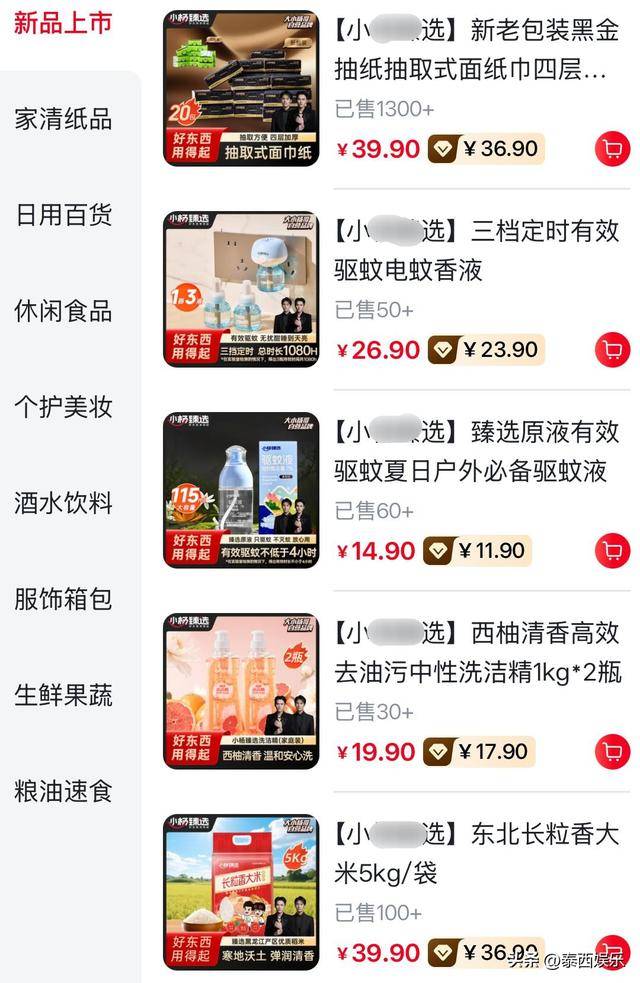
Task: Select the 个护美妆 category
Action: [x=62, y=407]
